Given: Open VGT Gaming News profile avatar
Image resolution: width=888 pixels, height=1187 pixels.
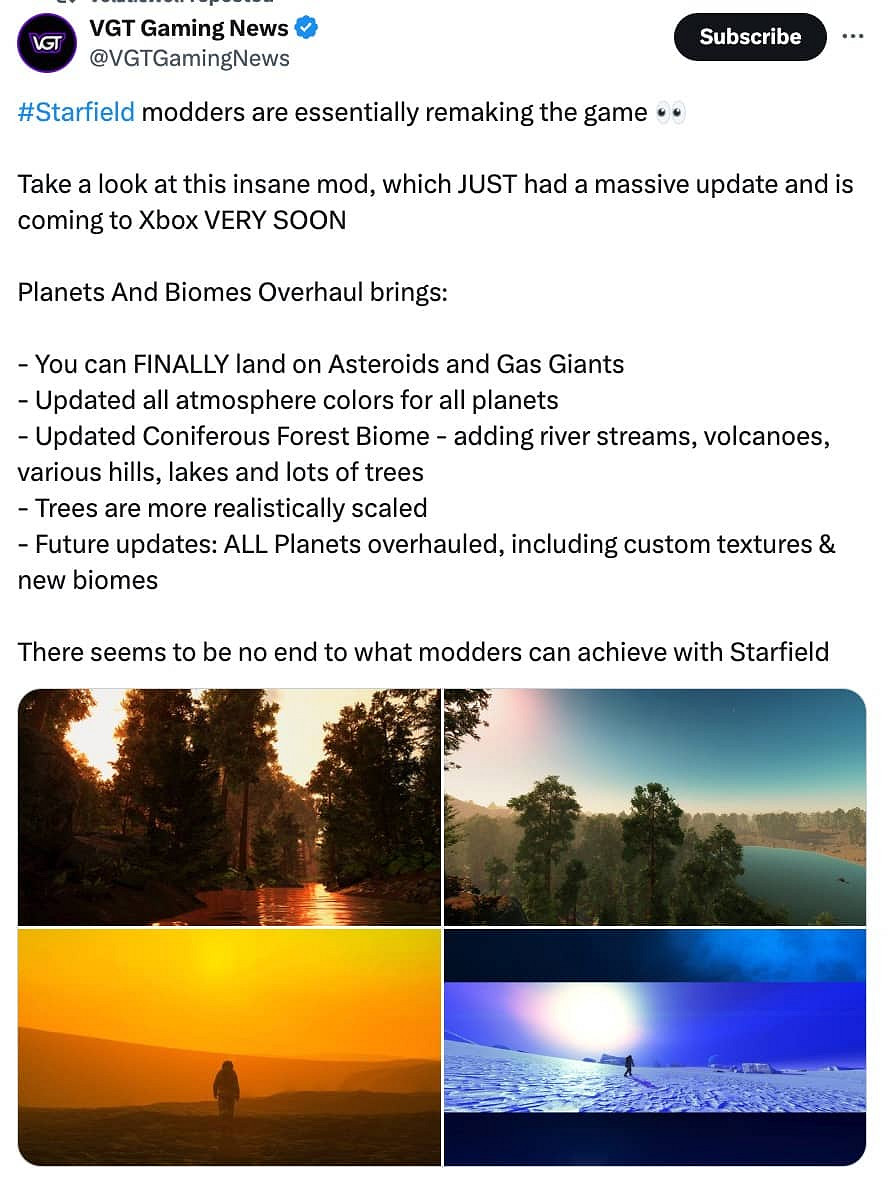Looking at the screenshot, I should coord(46,43).
